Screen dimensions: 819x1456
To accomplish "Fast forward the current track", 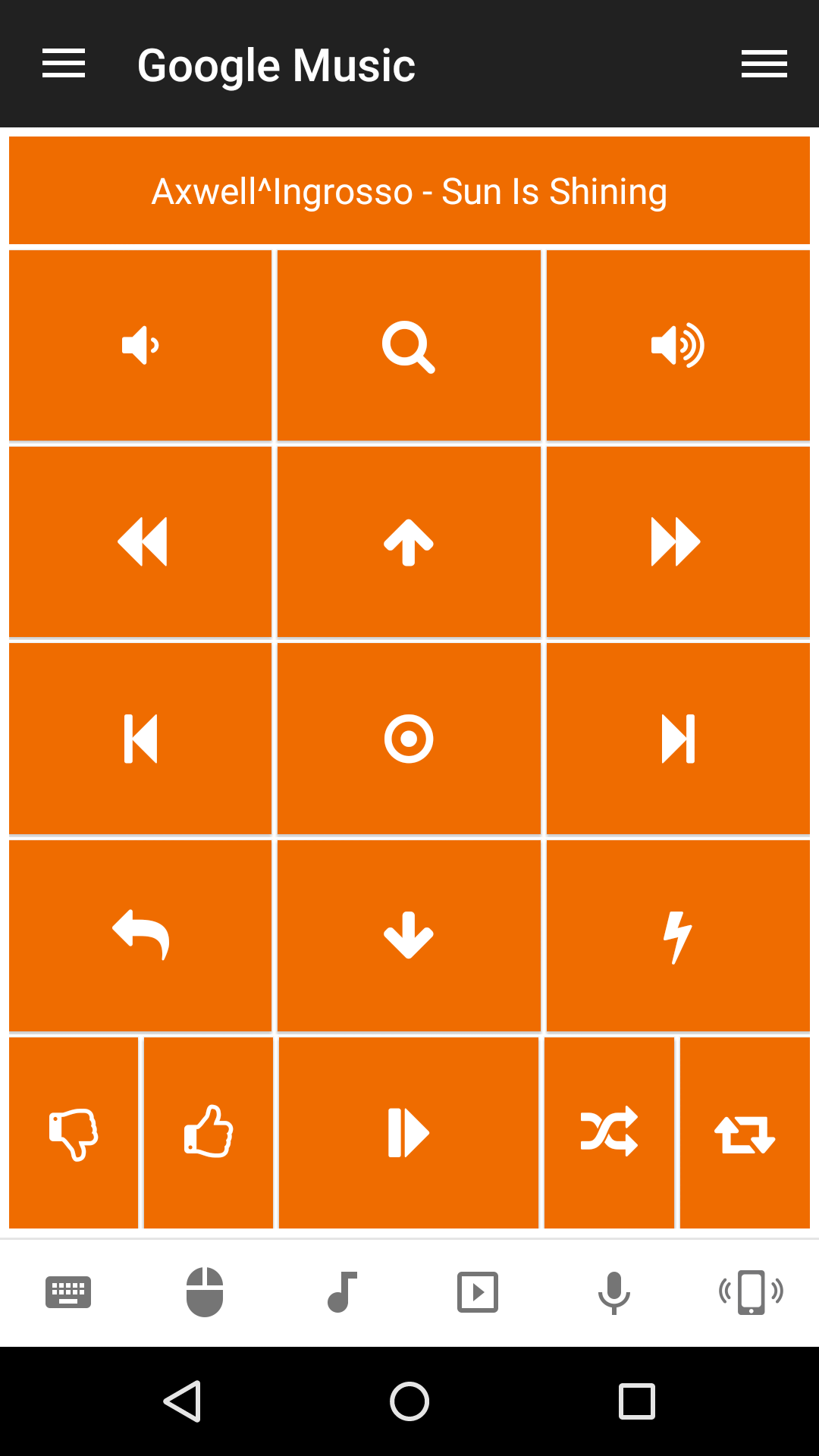I will coord(678,542).
